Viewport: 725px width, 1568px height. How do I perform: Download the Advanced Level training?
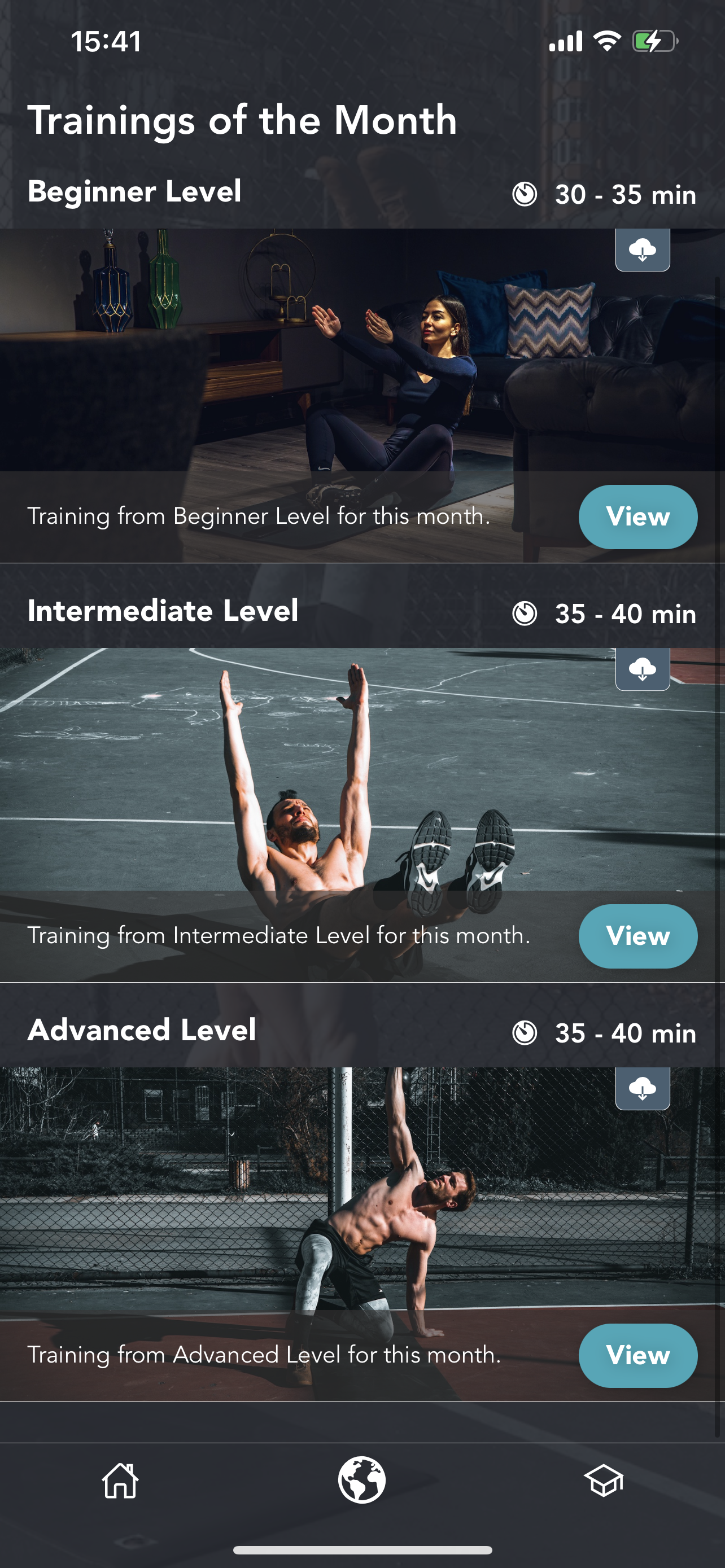pyautogui.click(x=642, y=1088)
